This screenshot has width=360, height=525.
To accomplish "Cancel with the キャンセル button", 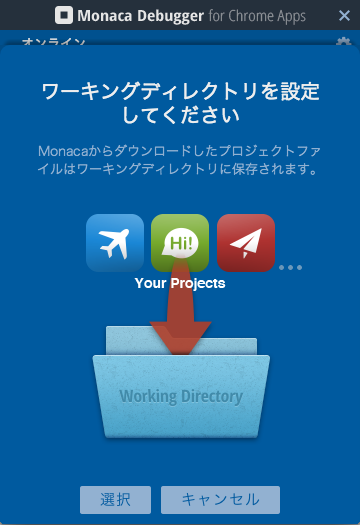I will [220, 500].
